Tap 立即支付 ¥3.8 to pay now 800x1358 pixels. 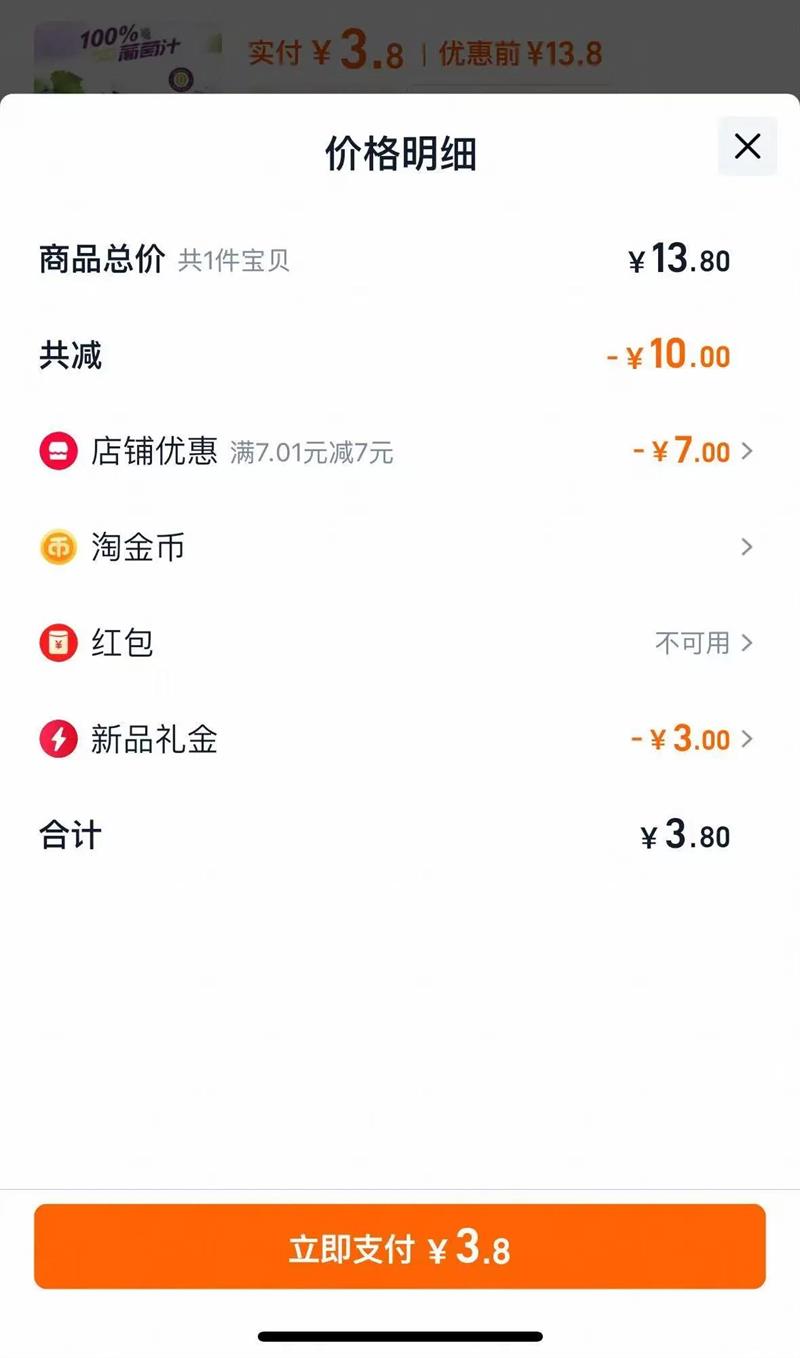(x=400, y=1246)
